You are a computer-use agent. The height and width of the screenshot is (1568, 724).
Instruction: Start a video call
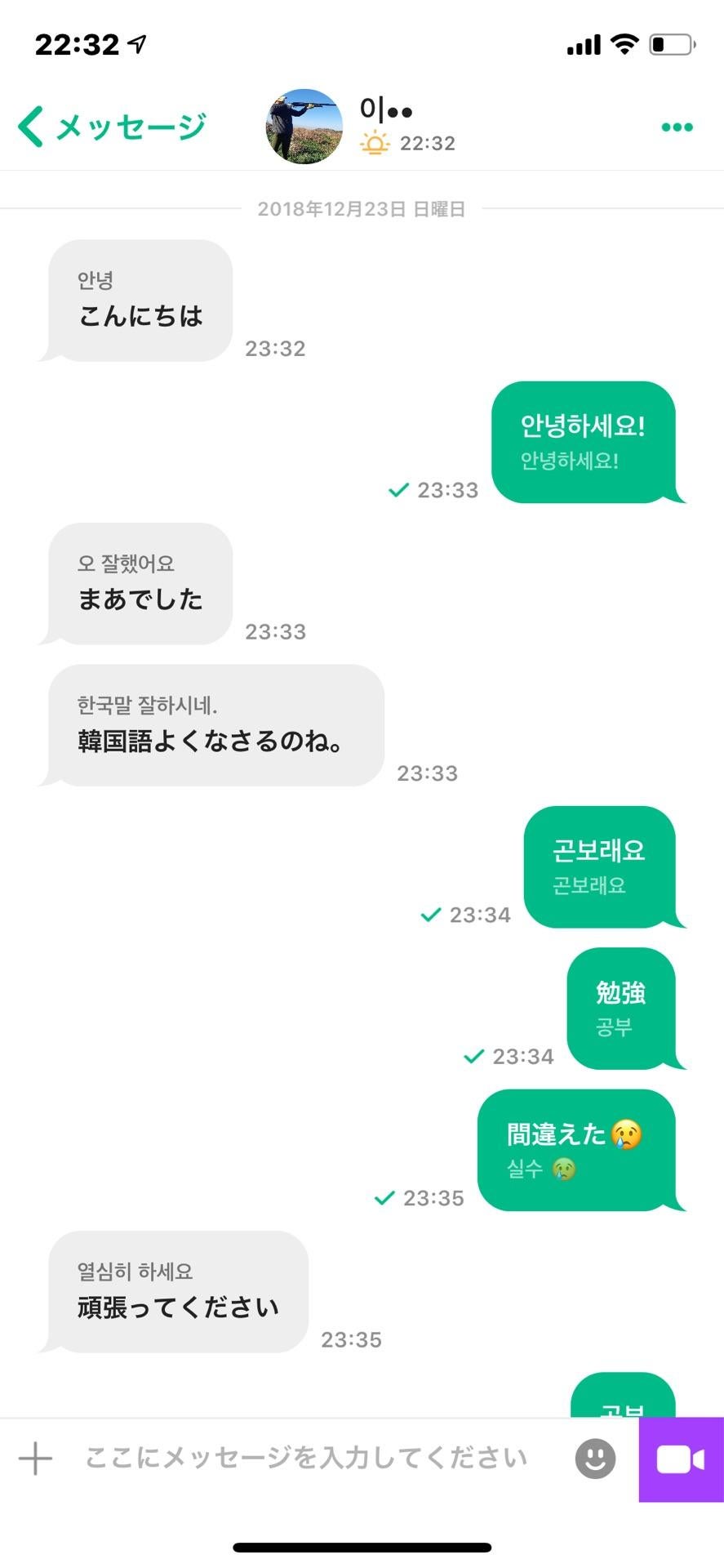(681, 1459)
